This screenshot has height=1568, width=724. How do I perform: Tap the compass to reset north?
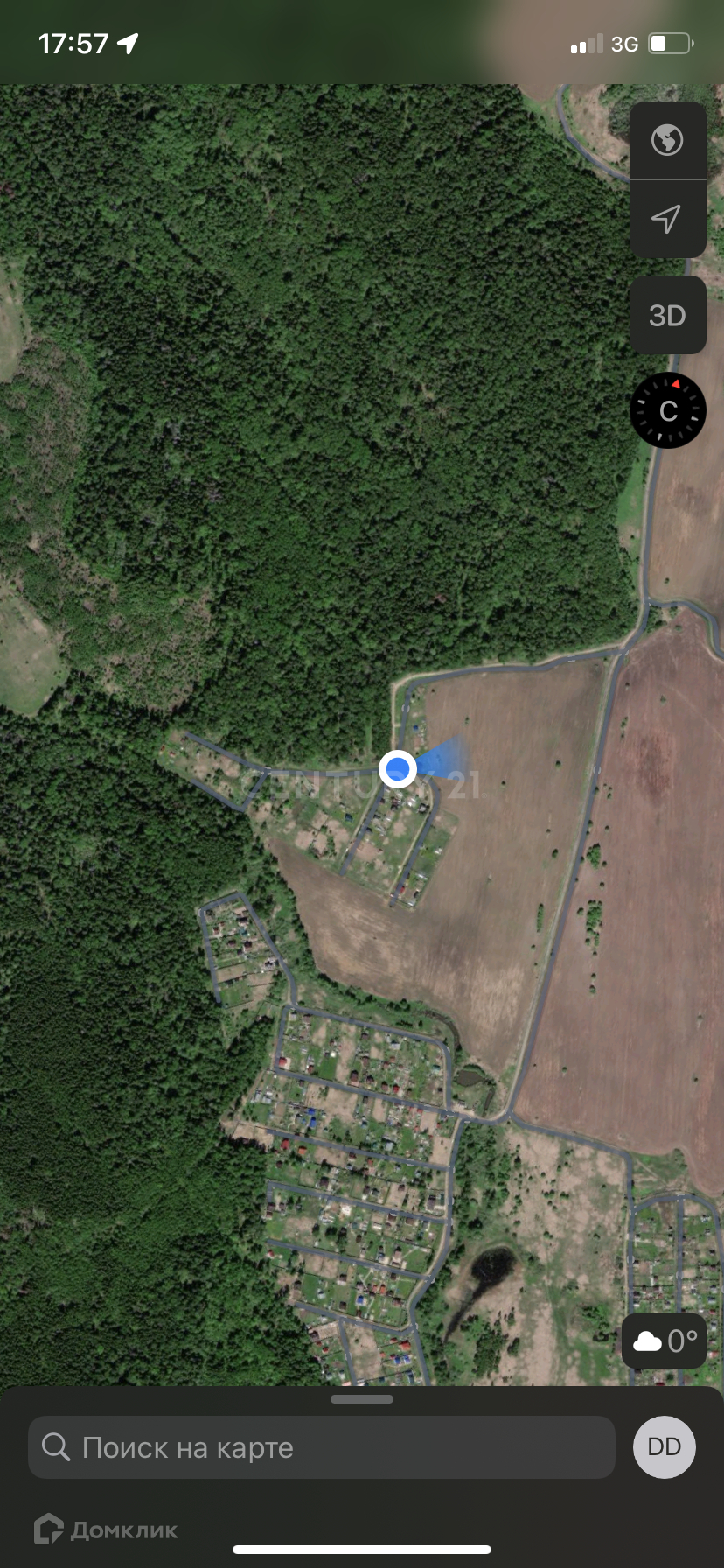(x=668, y=410)
